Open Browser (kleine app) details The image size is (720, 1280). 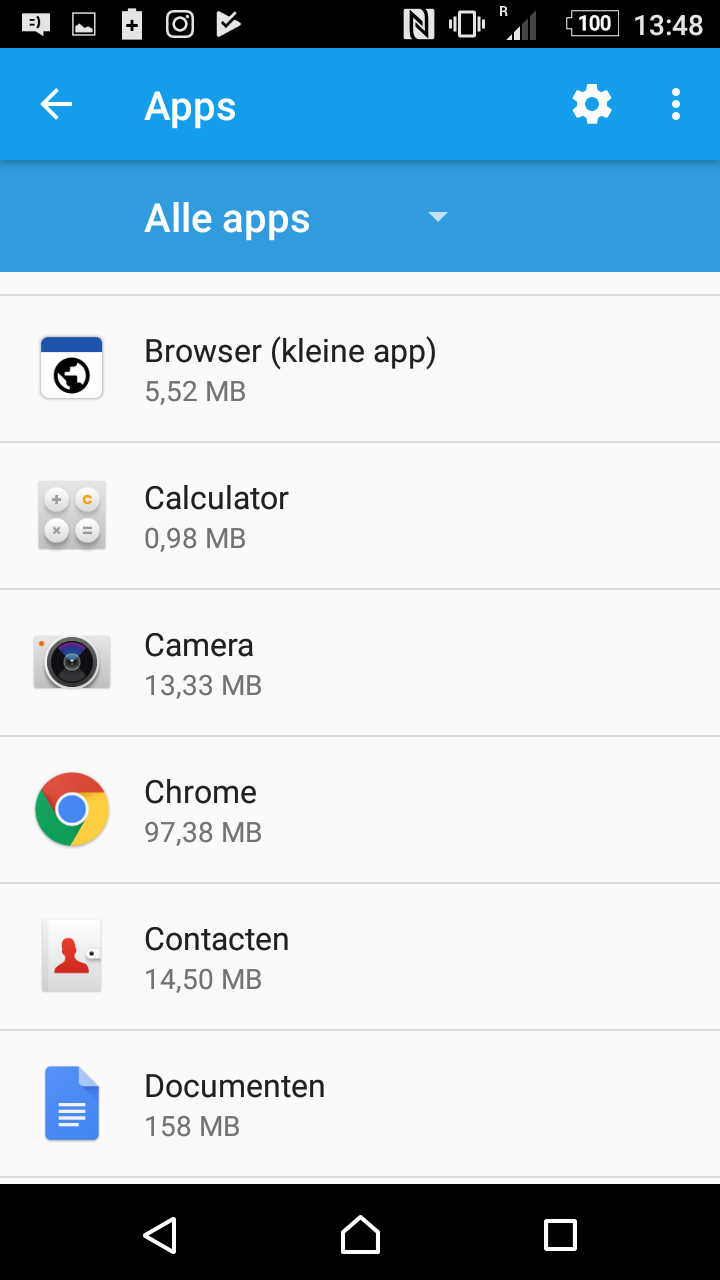point(360,369)
